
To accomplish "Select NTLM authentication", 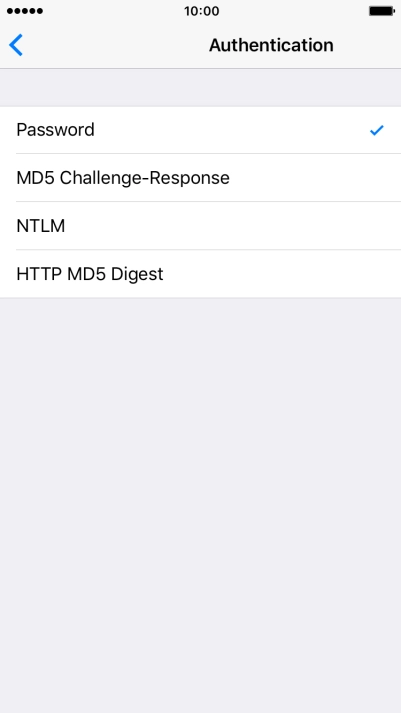I will click(x=200, y=226).
